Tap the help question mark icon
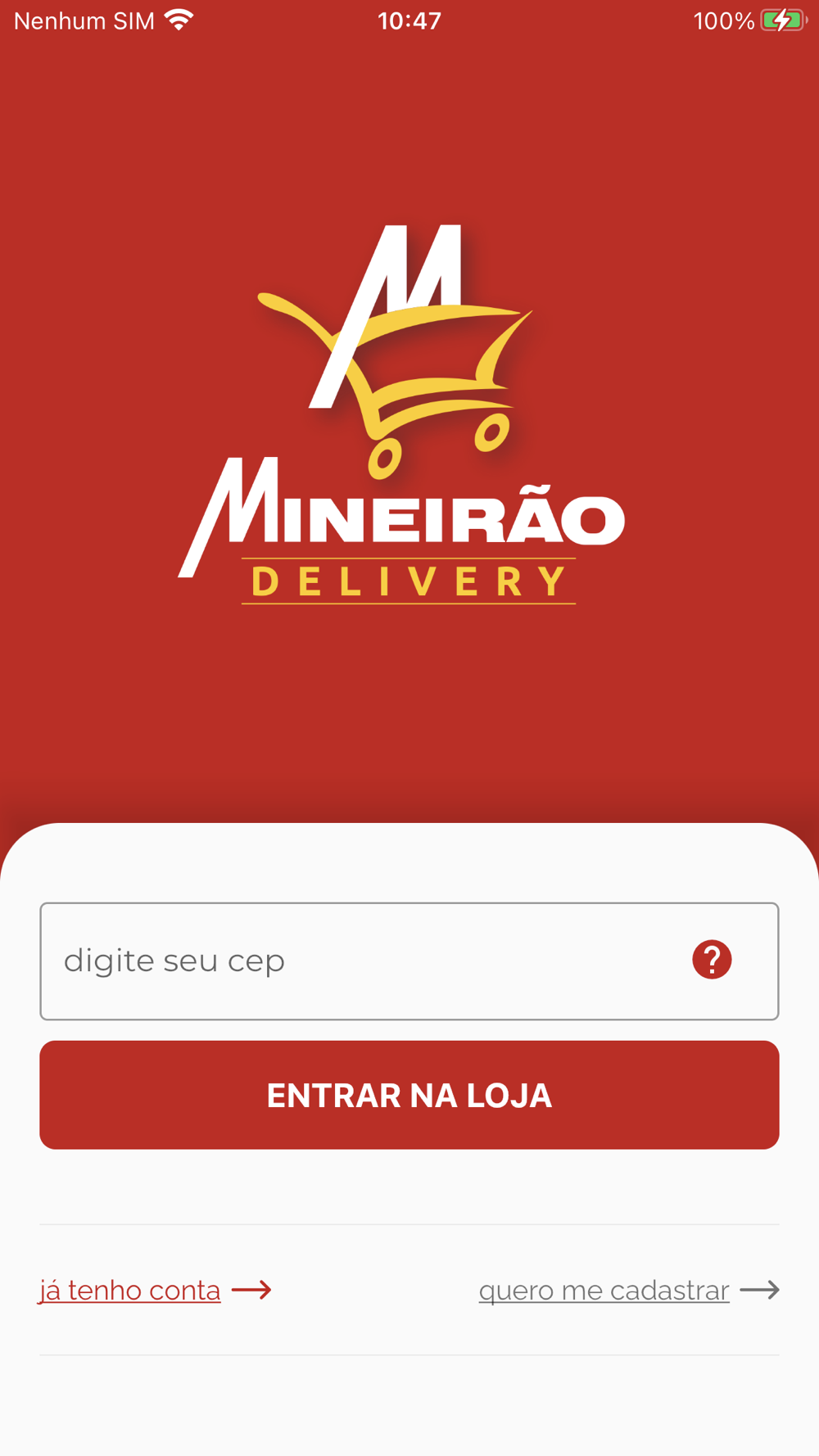The image size is (819, 1456). coord(712,960)
